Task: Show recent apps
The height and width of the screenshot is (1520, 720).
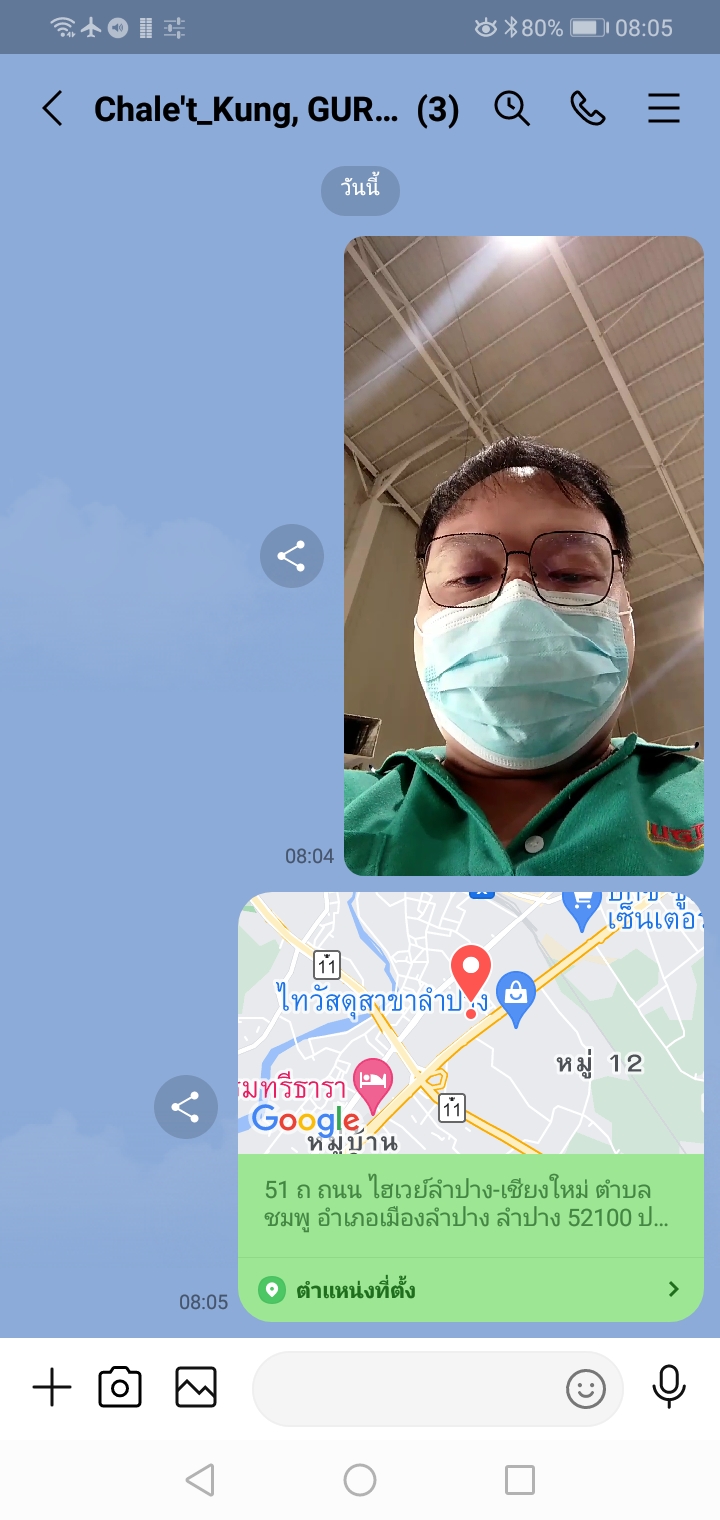Action: tap(519, 1480)
